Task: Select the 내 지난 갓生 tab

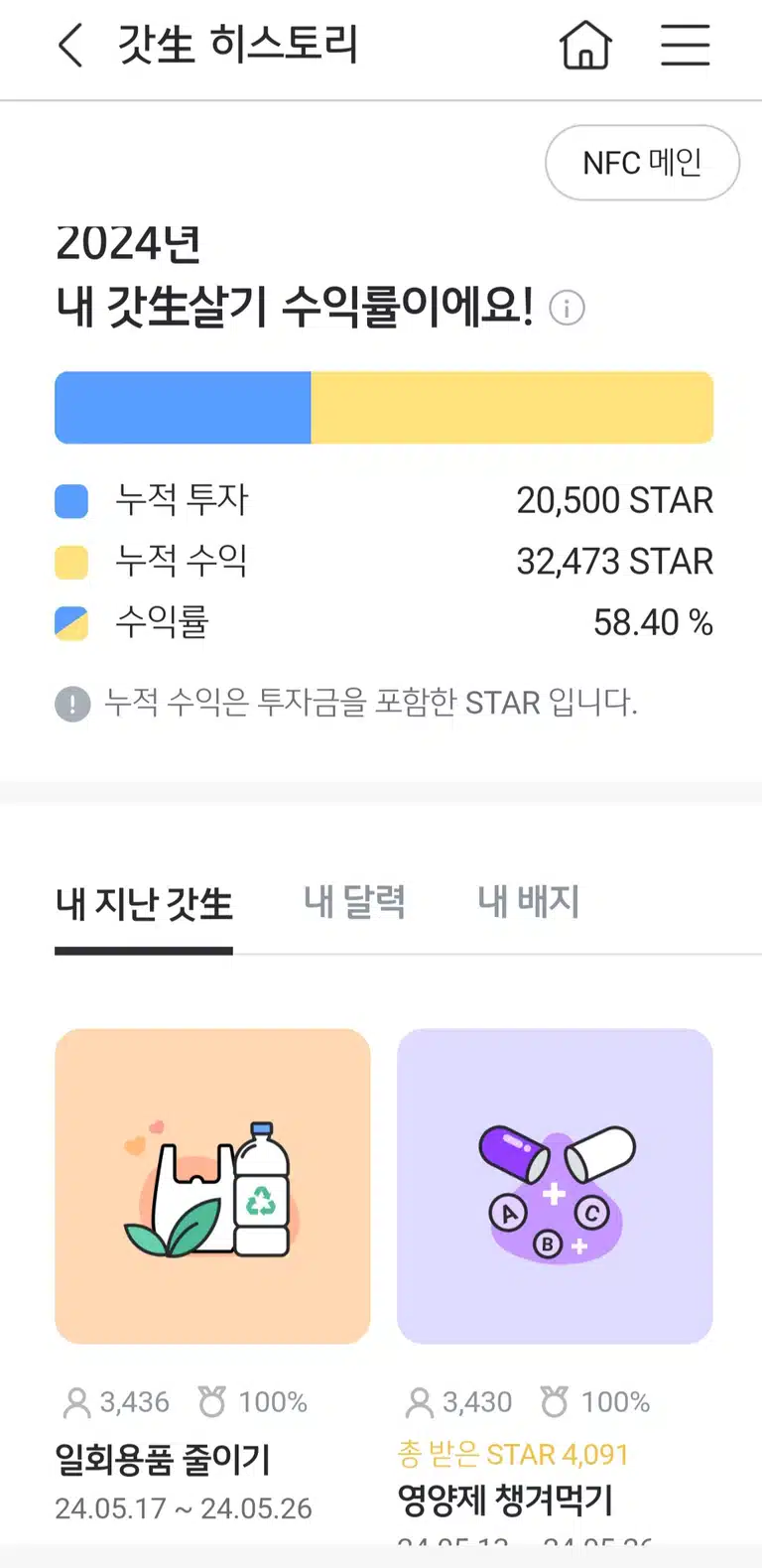Action: [144, 904]
